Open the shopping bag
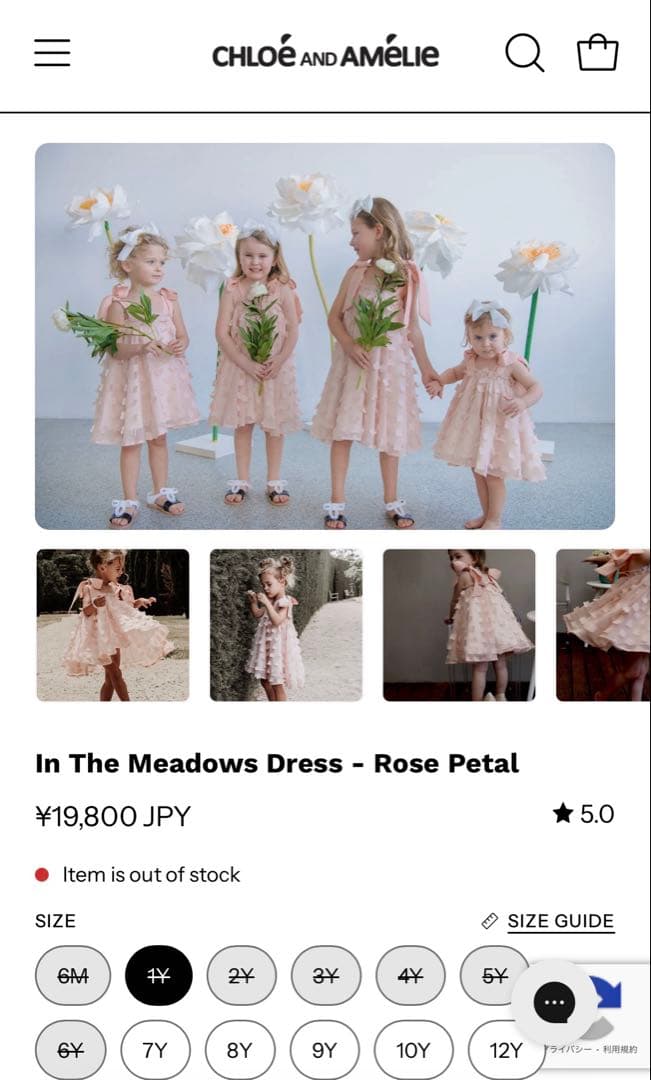 [x=597, y=53]
